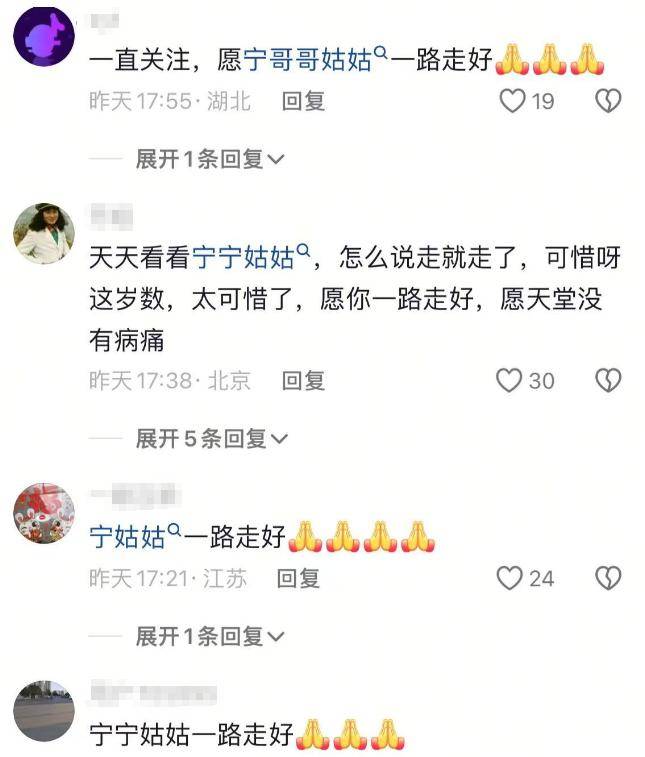Like the Beijing comment with 30 likes

coord(512,380)
